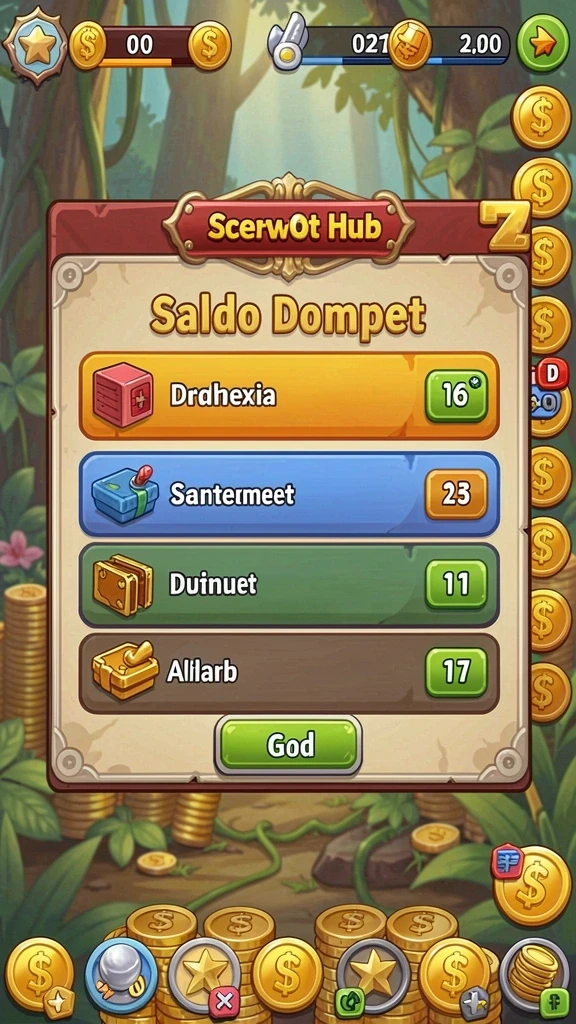Select the Santermeet row

pyautogui.click(x=289, y=494)
